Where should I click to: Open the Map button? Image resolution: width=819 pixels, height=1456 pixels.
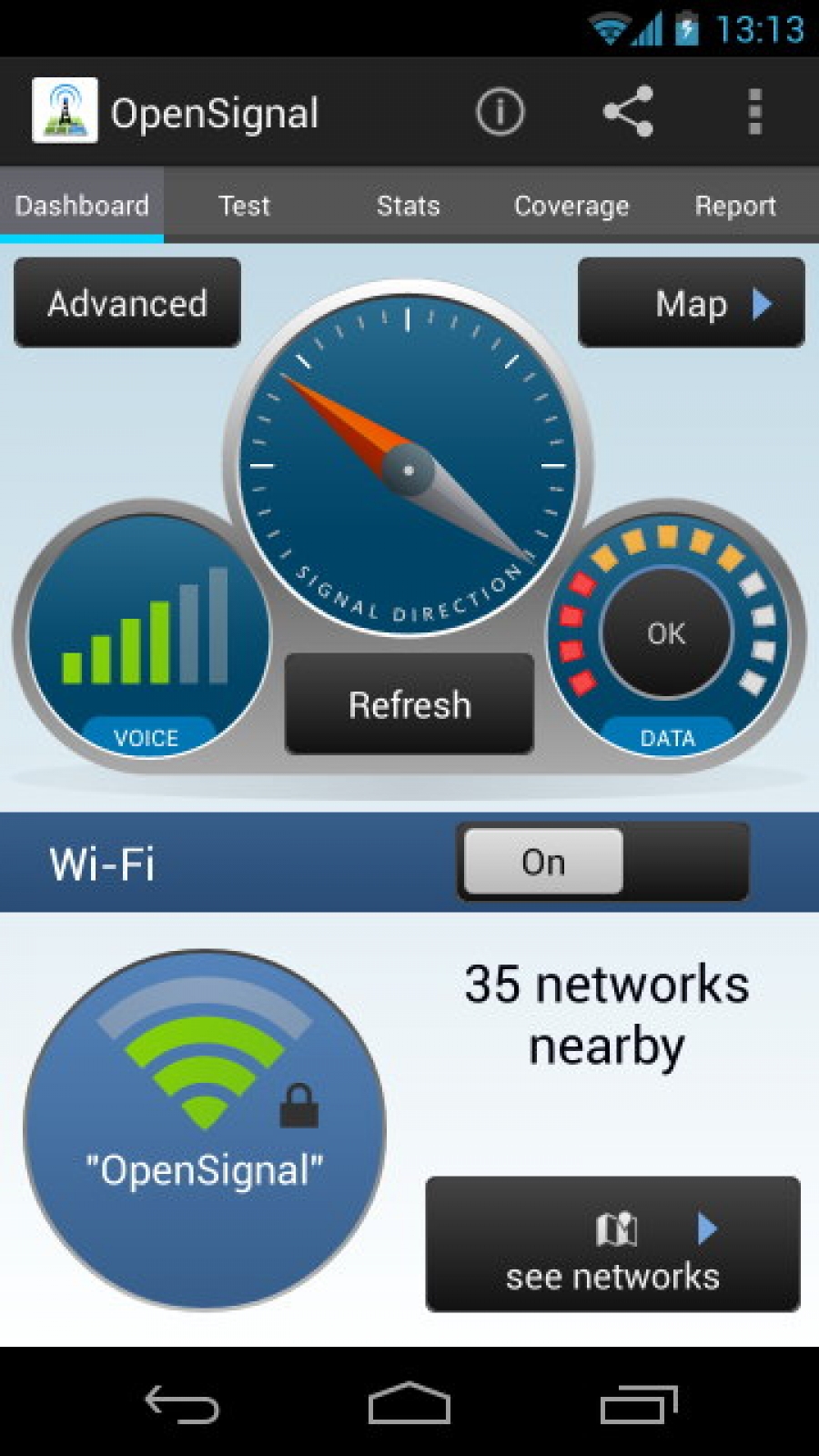[x=692, y=303]
